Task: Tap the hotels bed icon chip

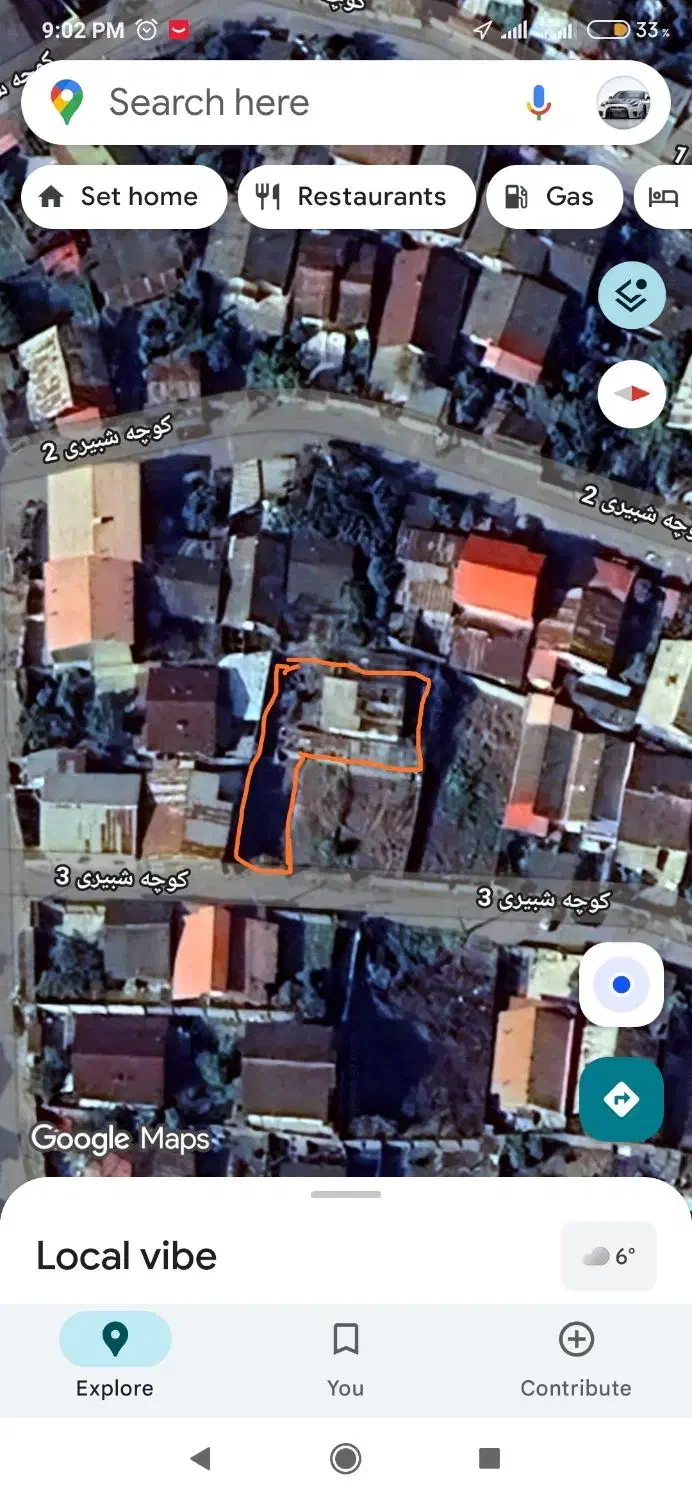Action: click(x=664, y=197)
